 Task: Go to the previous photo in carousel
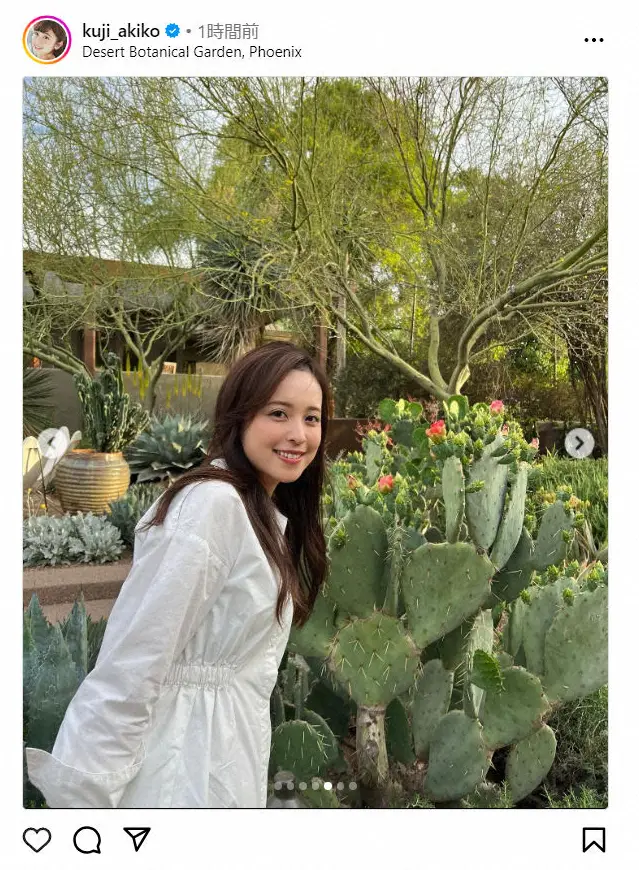point(52,443)
